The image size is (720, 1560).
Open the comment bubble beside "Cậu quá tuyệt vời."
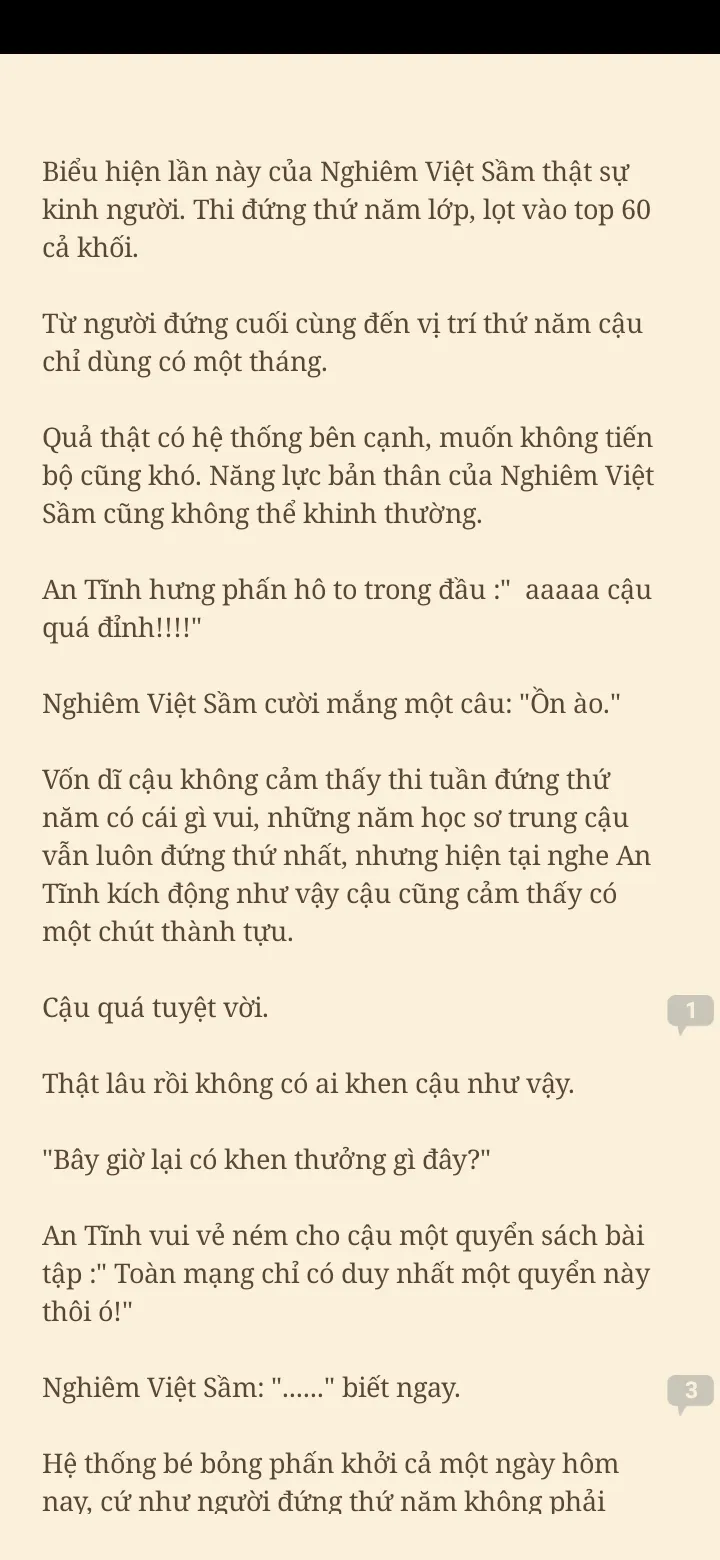click(690, 1011)
